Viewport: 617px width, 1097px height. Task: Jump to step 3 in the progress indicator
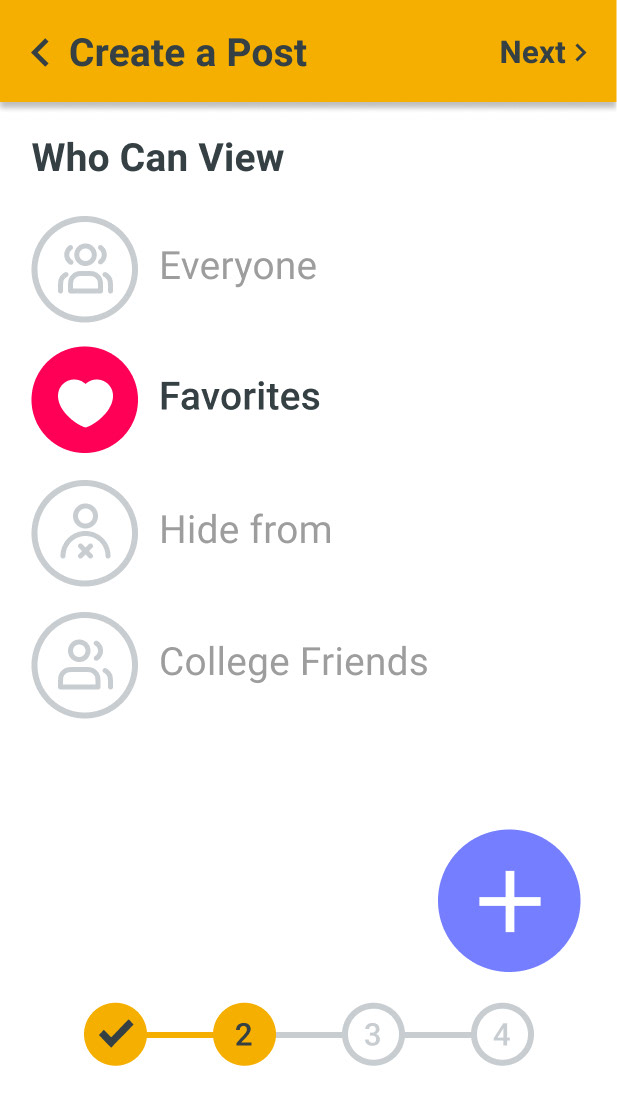point(373,1034)
